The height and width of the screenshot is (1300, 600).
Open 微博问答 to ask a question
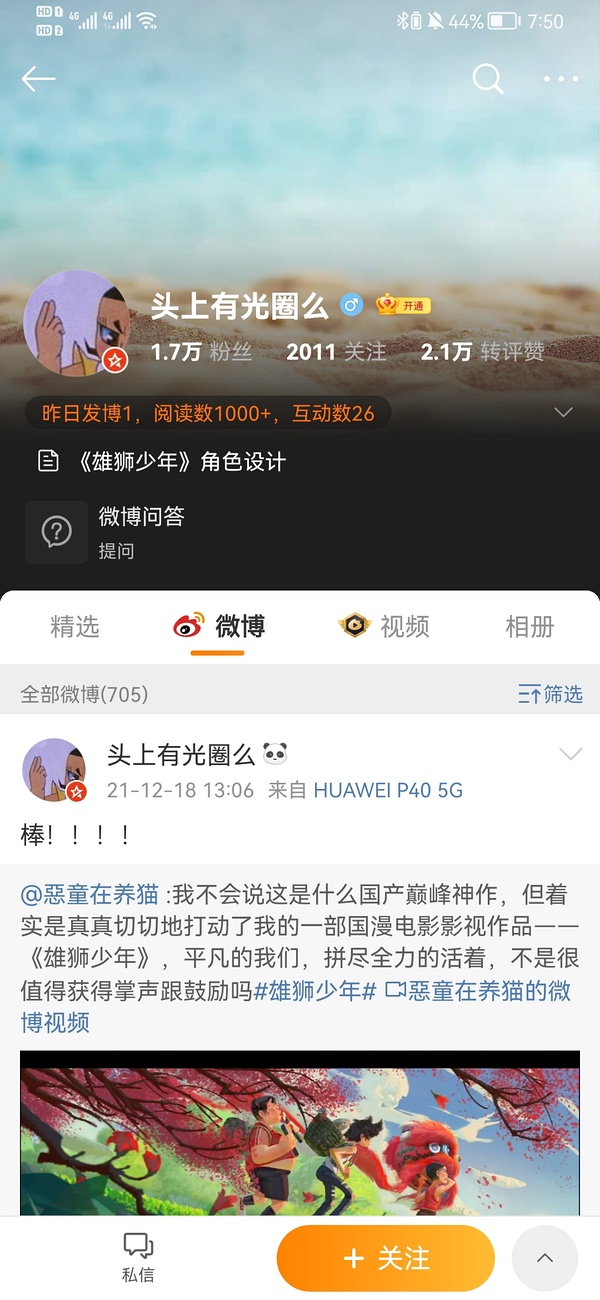140,531
